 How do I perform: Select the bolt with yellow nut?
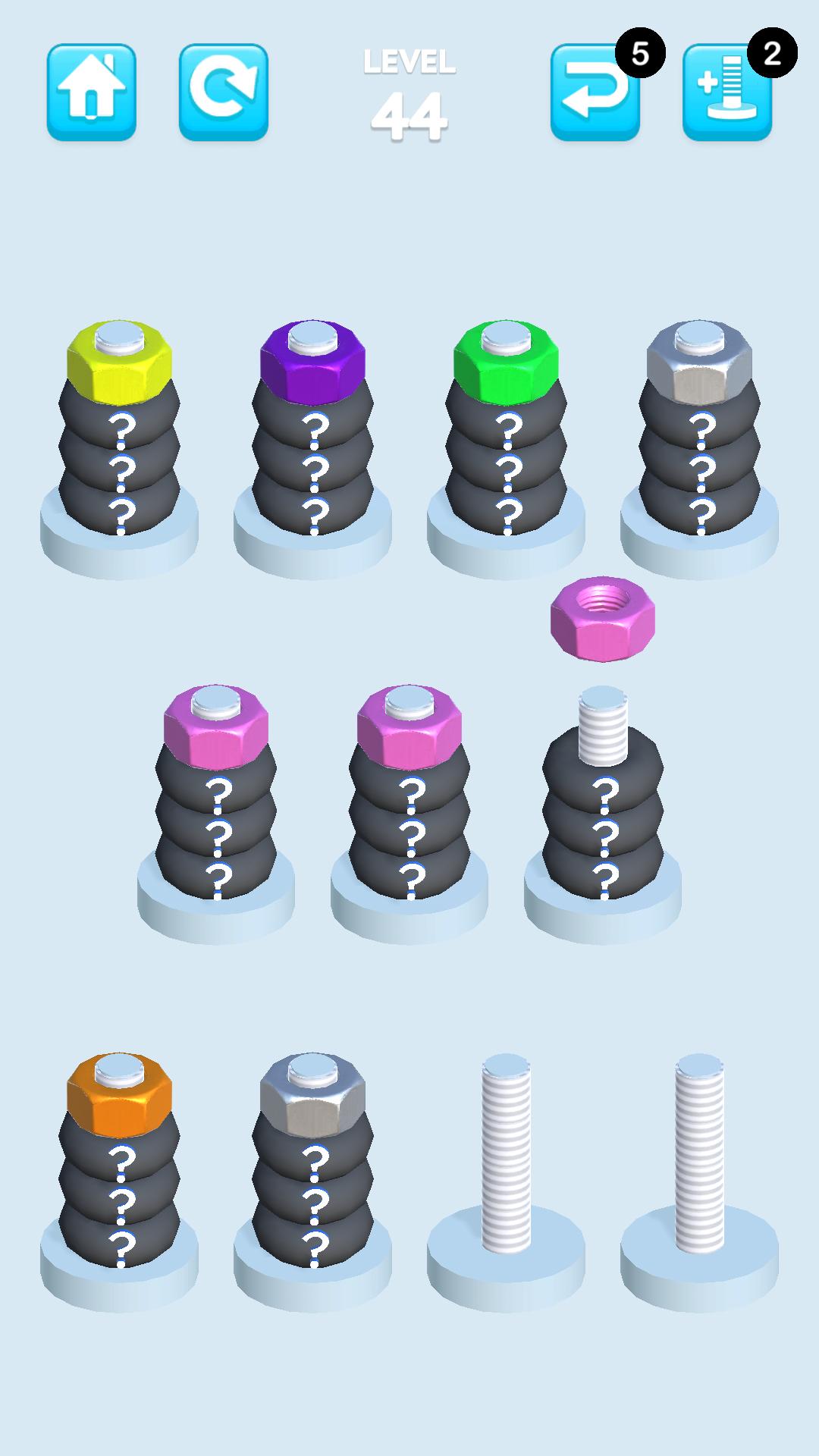click(x=119, y=447)
